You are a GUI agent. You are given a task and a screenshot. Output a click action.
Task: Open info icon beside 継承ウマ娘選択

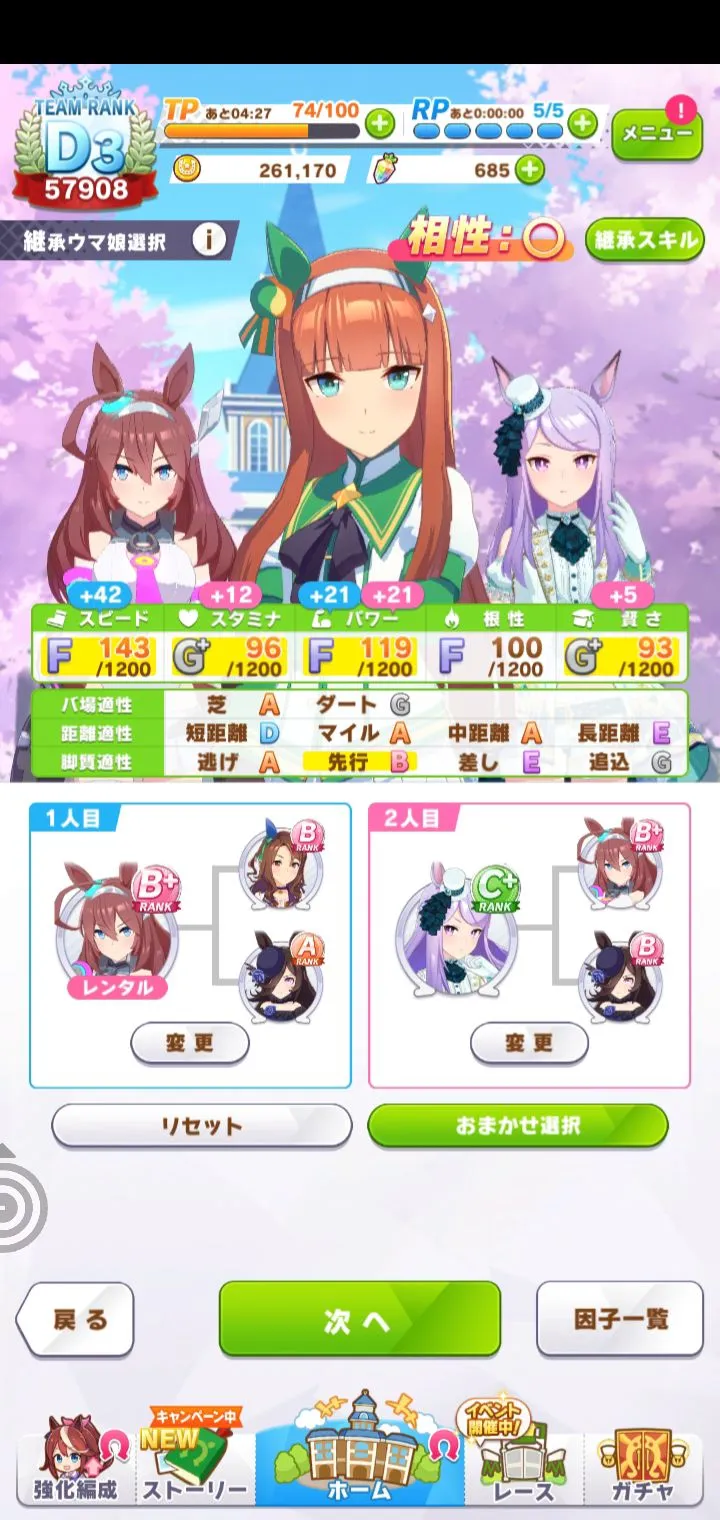(x=208, y=240)
